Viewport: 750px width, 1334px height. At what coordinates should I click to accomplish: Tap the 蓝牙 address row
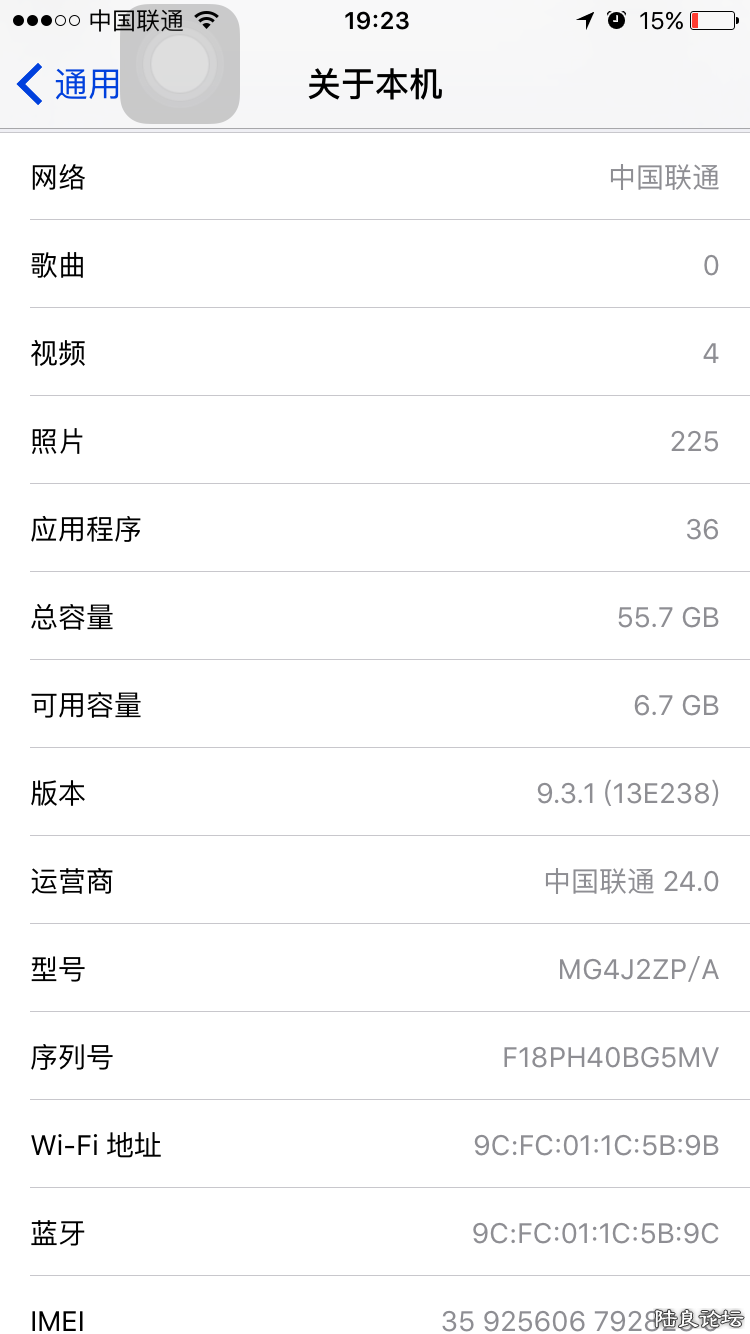click(375, 1233)
